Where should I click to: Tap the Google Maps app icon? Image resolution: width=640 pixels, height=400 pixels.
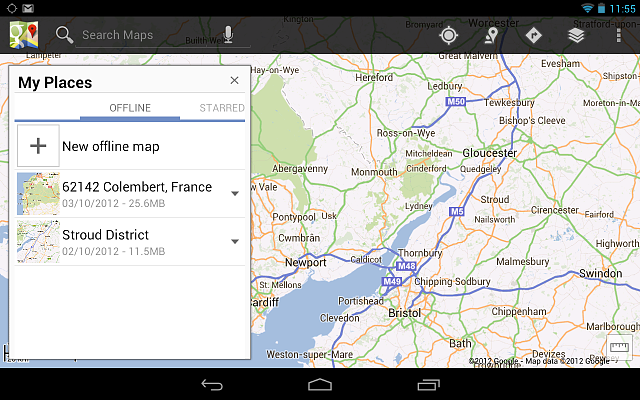[24, 35]
